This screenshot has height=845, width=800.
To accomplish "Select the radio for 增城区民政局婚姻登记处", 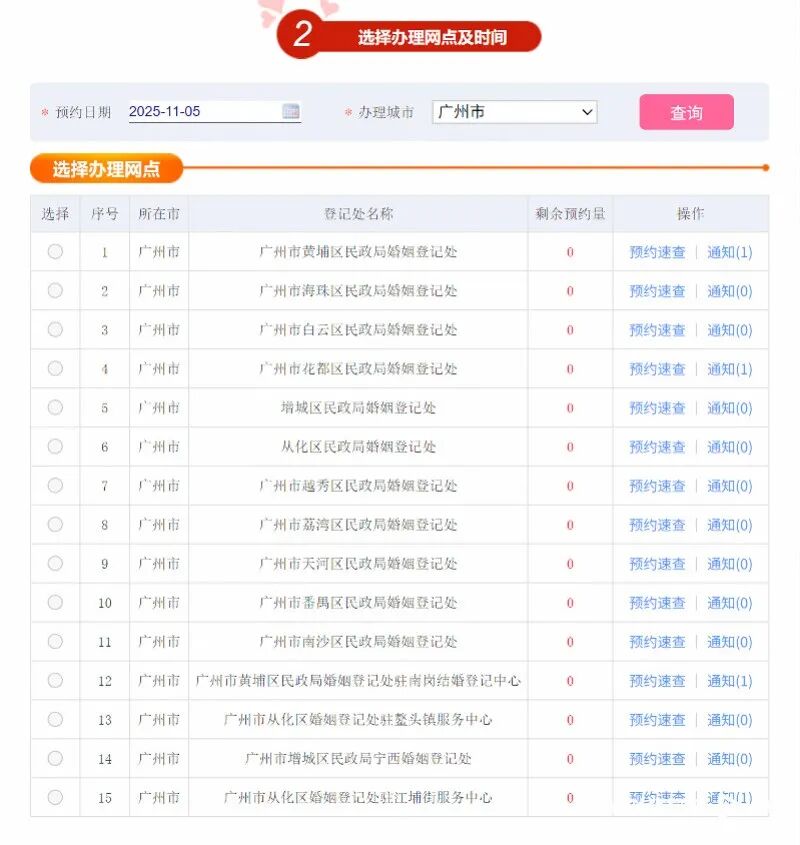I will (x=55, y=408).
